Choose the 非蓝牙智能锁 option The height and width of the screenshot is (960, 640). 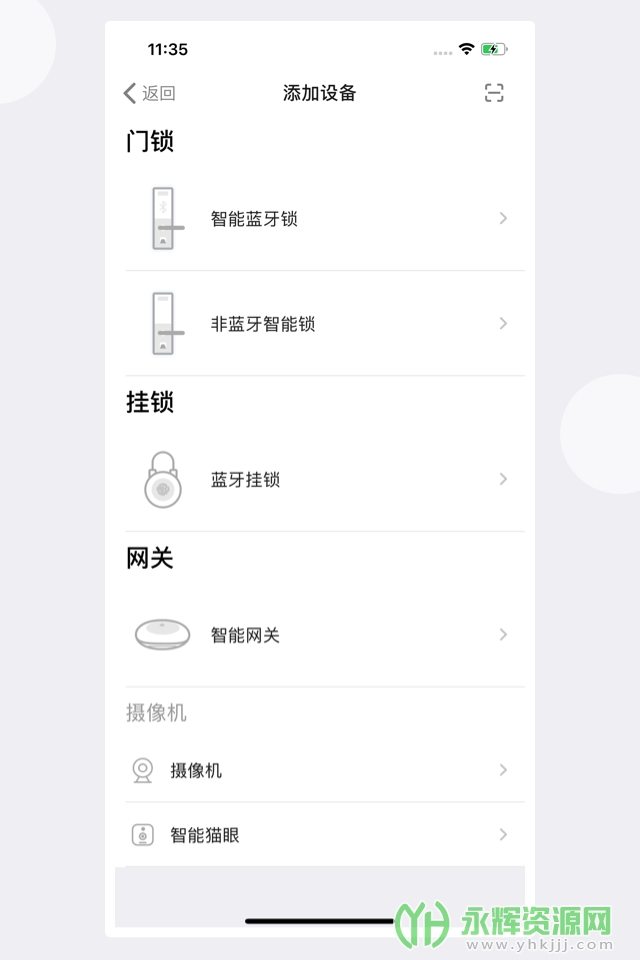pos(324,324)
